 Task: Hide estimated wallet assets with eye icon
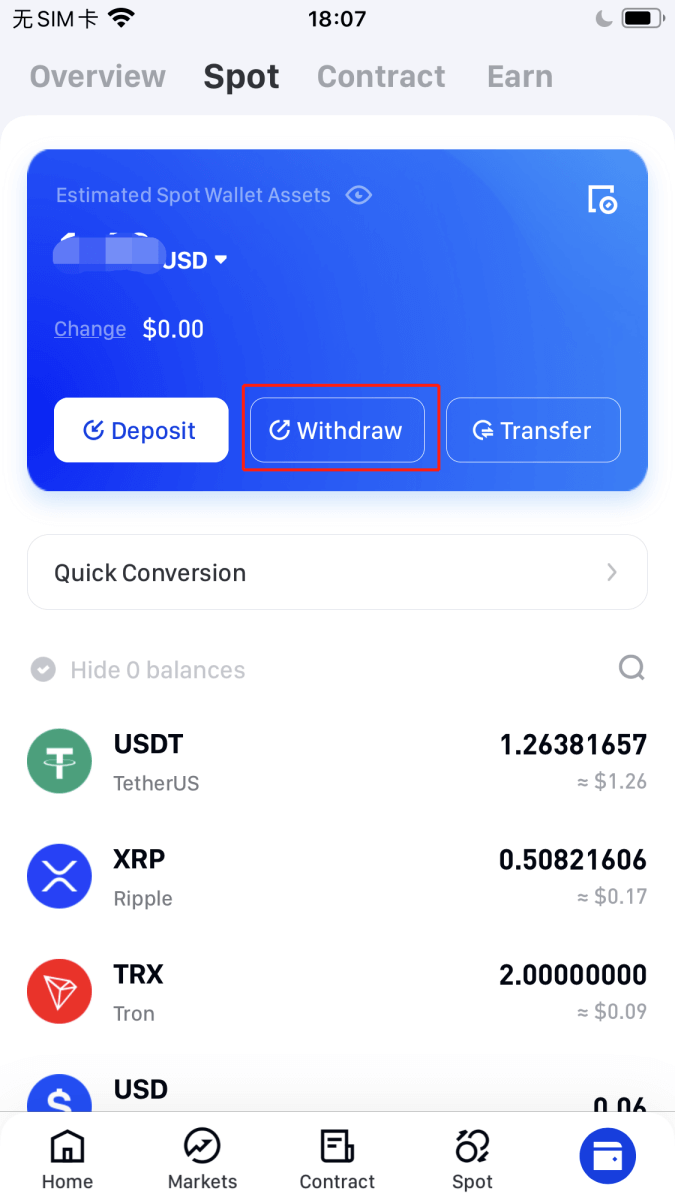click(x=358, y=195)
